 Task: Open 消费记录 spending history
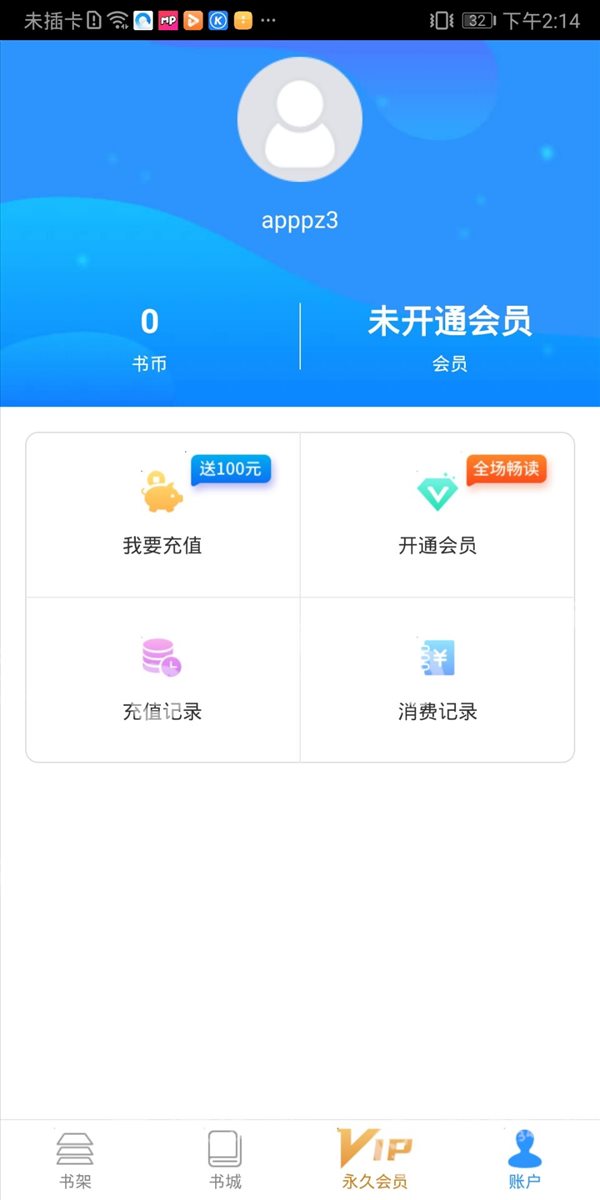(437, 680)
